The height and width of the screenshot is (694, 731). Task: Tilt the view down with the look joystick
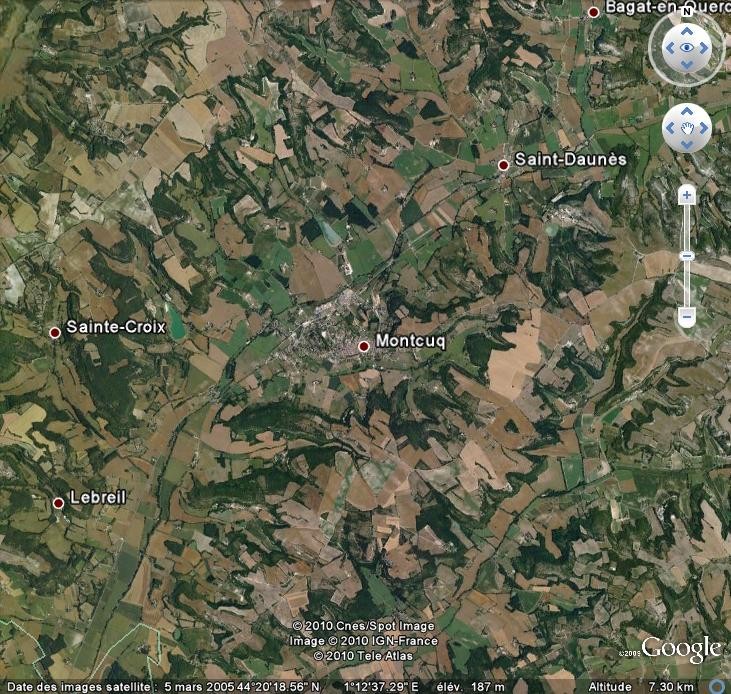(686, 65)
